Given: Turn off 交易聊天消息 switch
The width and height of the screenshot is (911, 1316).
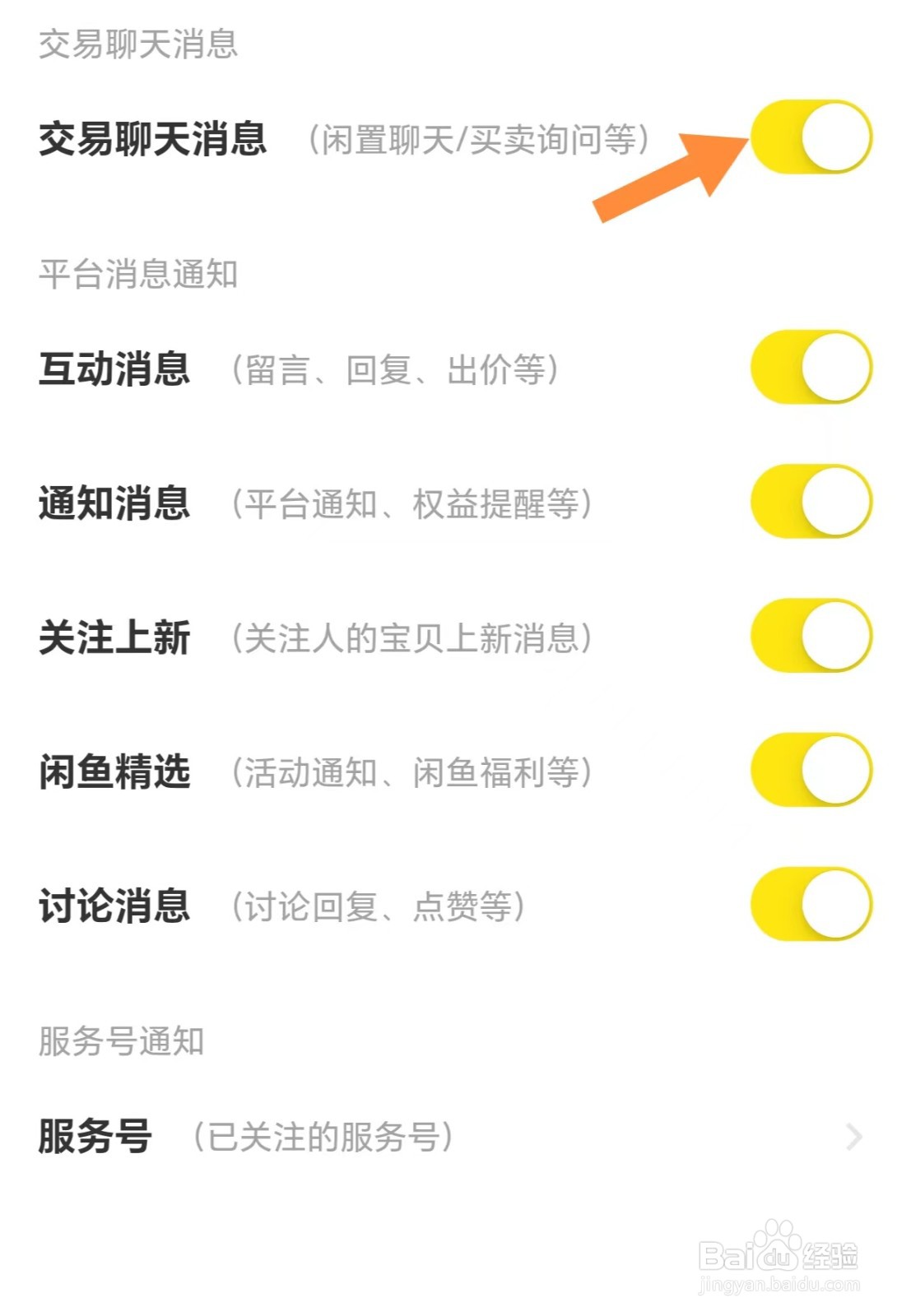Looking at the screenshot, I should 811,137.
